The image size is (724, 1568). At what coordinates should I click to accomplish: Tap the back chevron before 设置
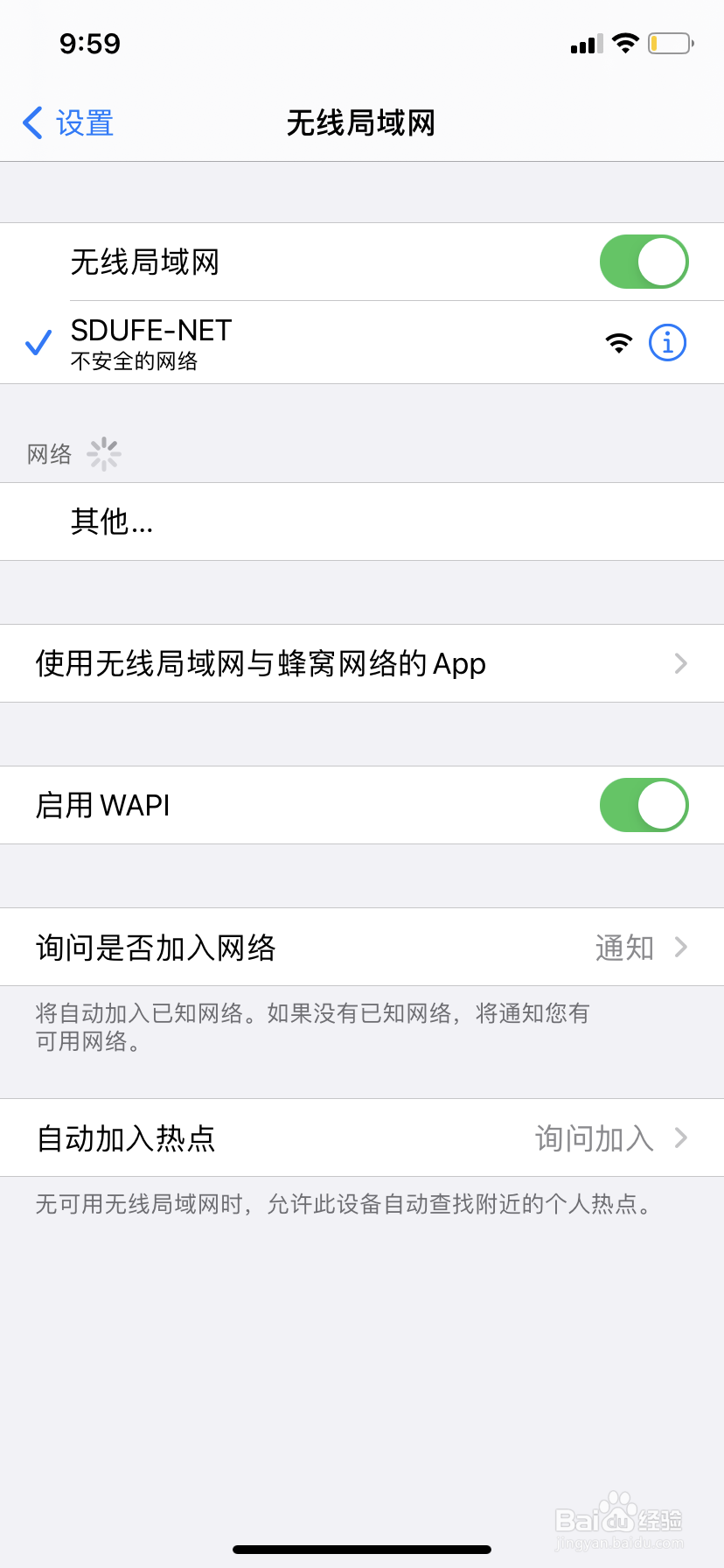[x=31, y=123]
